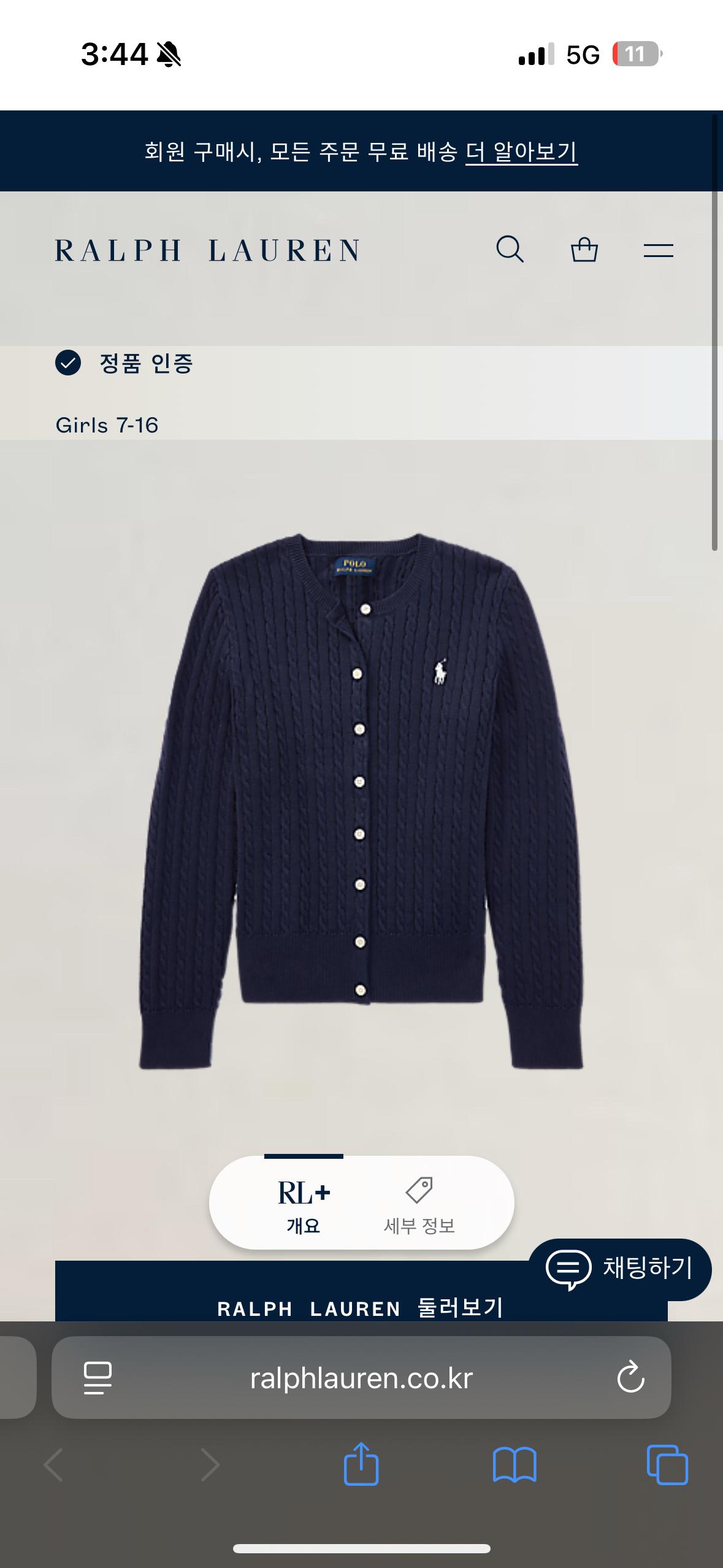Share this page from Safari toolbar
723x1568 pixels.
click(361, 1464)
